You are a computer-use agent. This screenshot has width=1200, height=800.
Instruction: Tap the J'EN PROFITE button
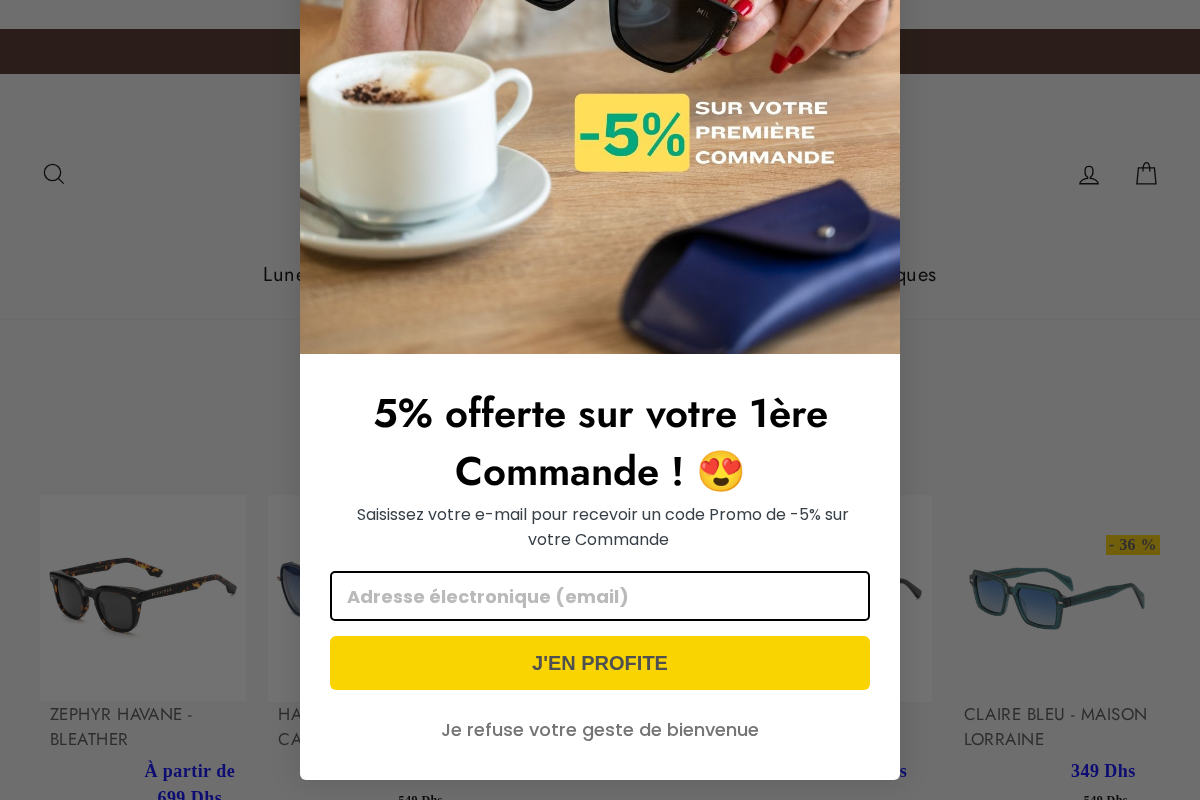(600, 663)
